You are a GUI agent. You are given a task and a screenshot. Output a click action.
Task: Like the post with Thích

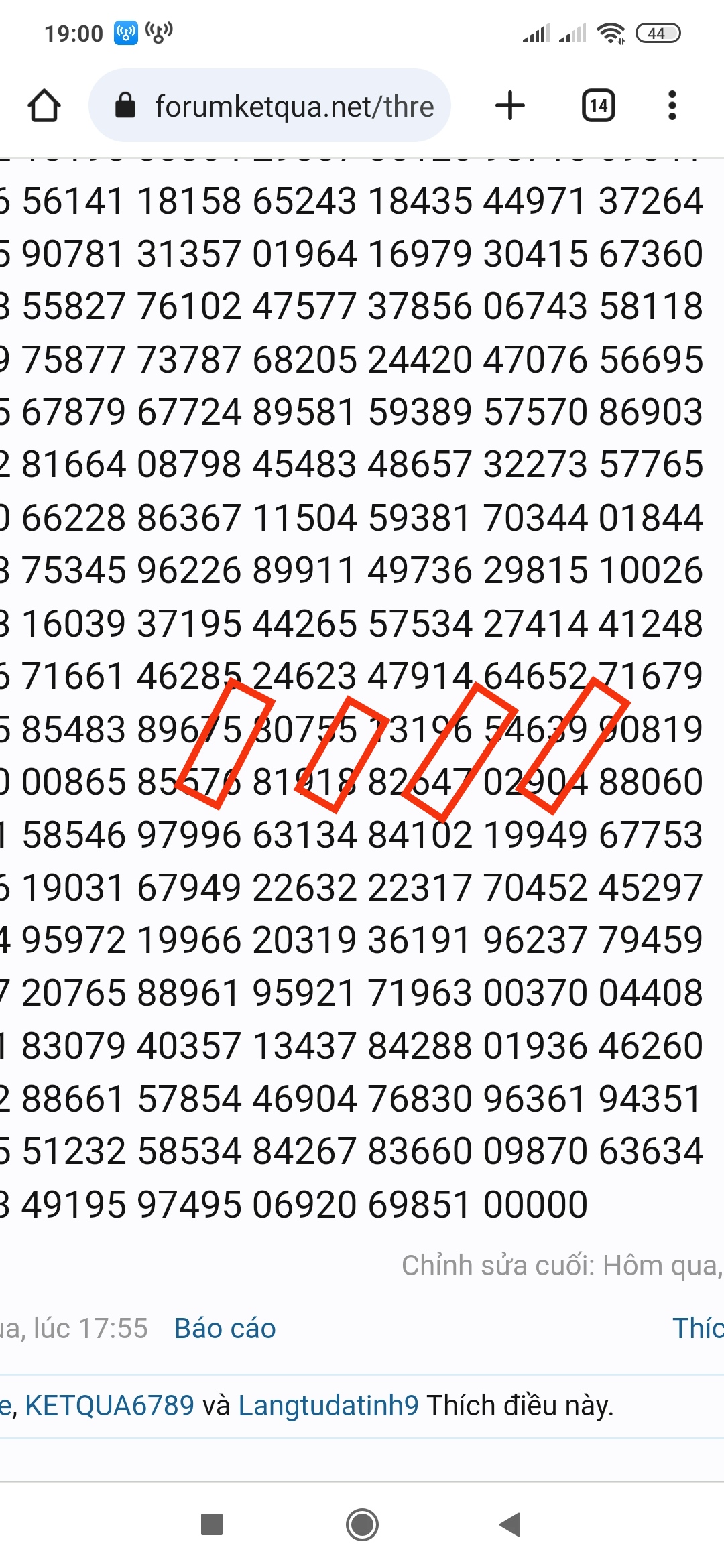tap(698, 1328)
